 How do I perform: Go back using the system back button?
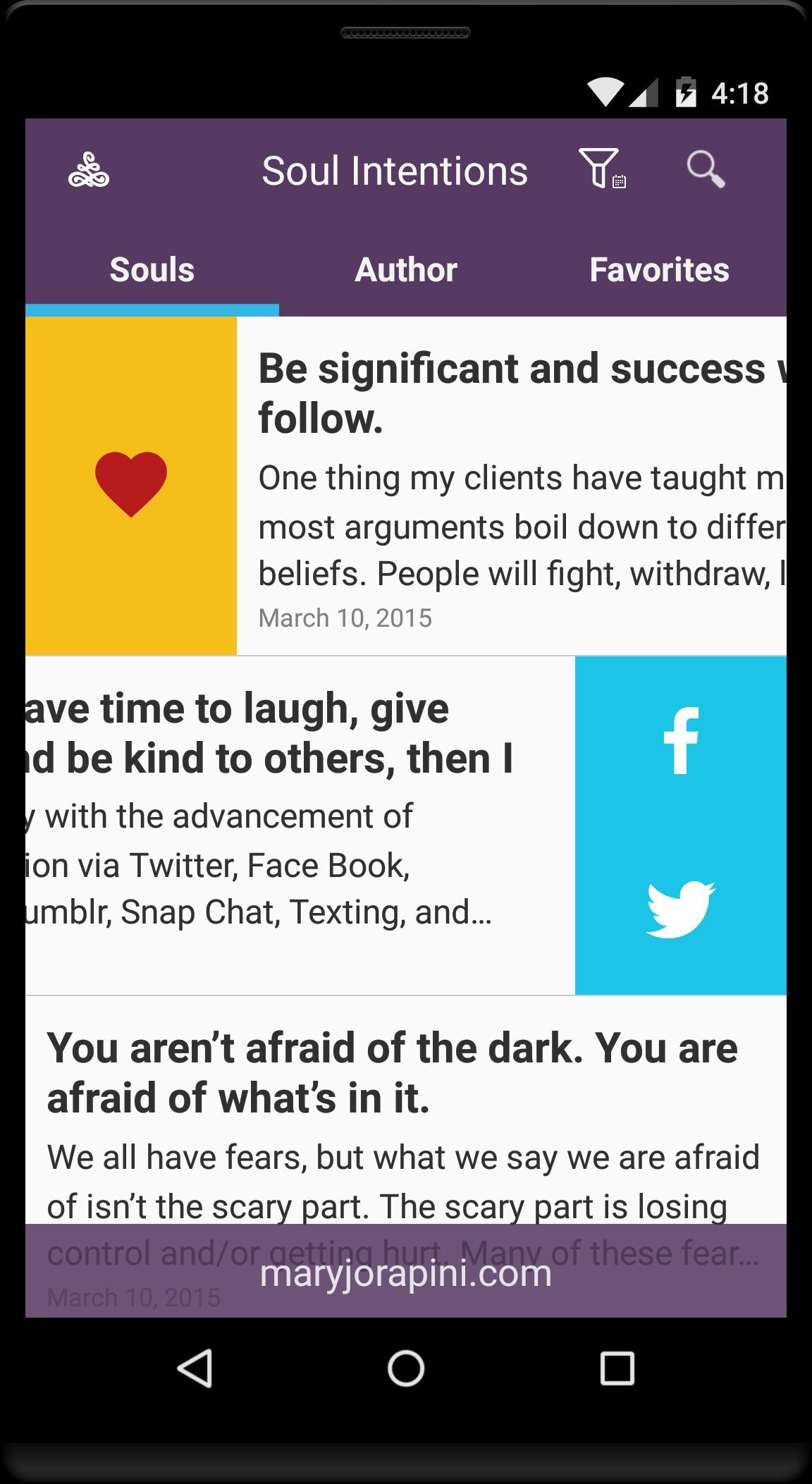coord(195,1368)
